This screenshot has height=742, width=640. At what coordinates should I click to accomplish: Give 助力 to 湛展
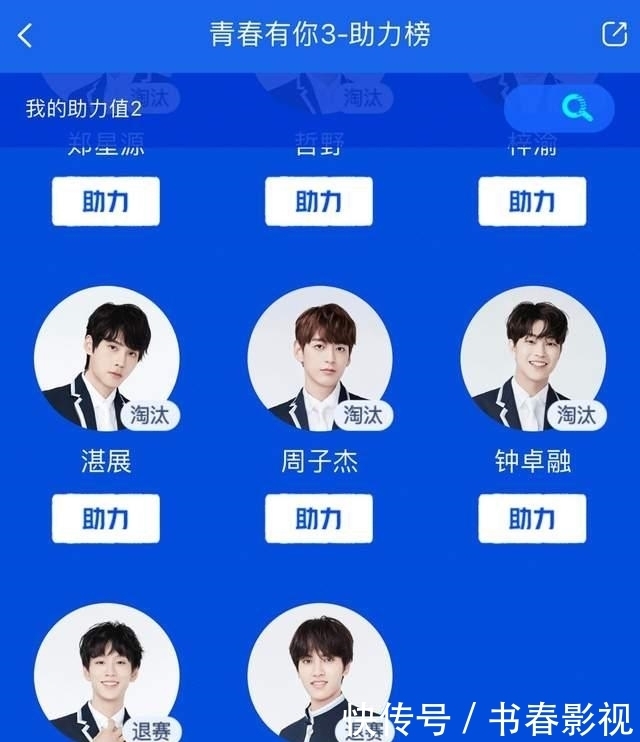pyautogui.click(x=105, y=518)
